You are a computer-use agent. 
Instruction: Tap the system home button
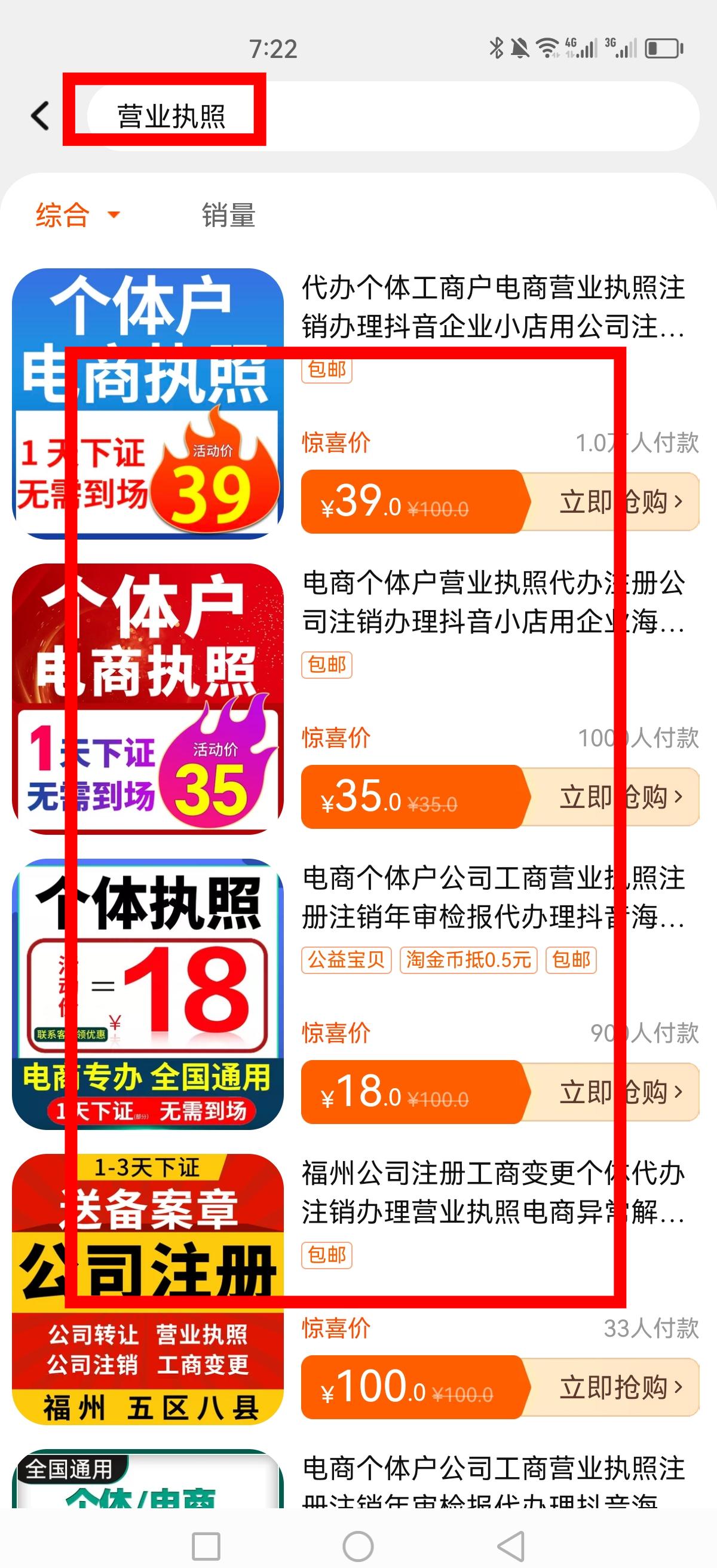358,1546
